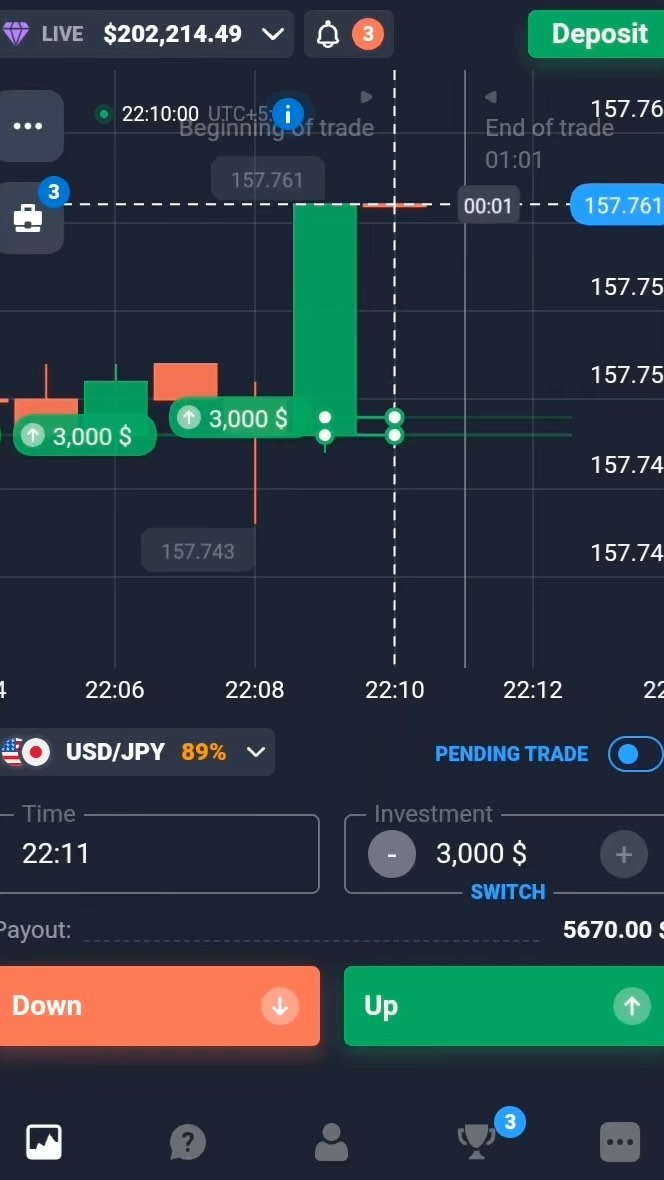Image resolution: width=664 pixels, height=1180 pixels.
Task: Toggle the Pending Trade switch
Action: tap(635, 754)
